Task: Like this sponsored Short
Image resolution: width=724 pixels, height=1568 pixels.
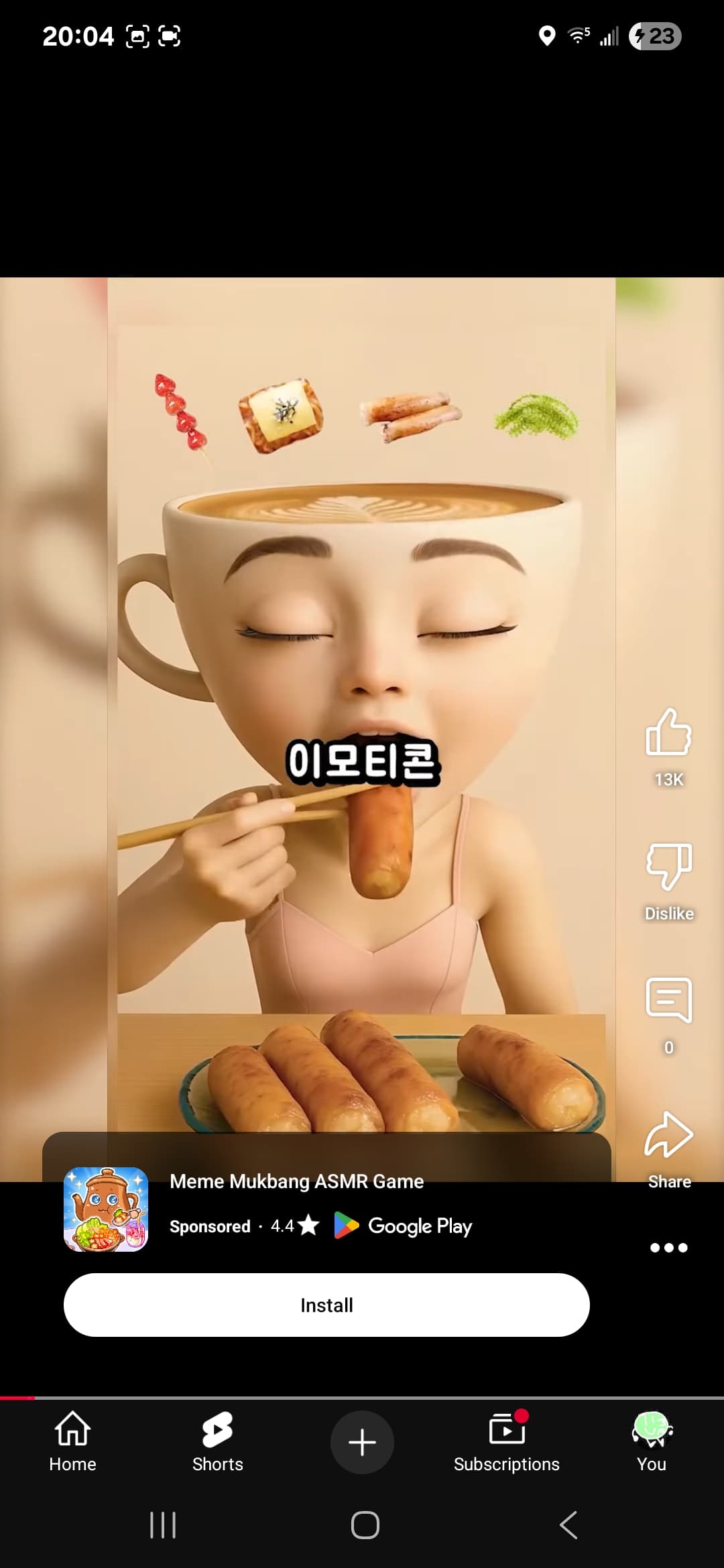Action: (668, 732)
